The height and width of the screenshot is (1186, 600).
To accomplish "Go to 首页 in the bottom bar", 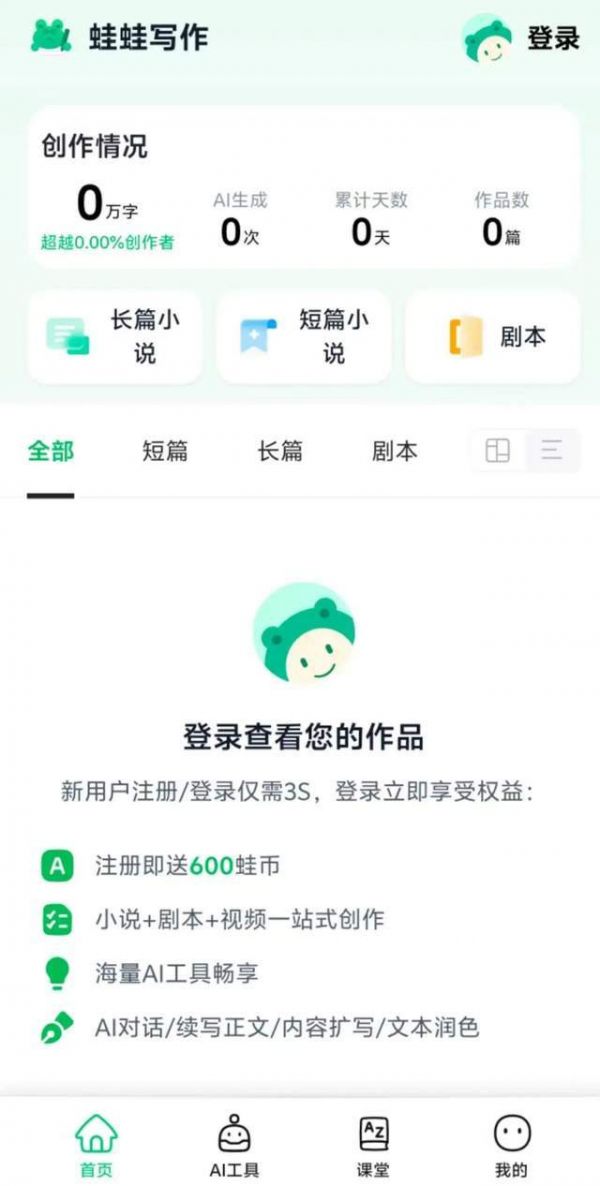I will [x=97, y=1145].
